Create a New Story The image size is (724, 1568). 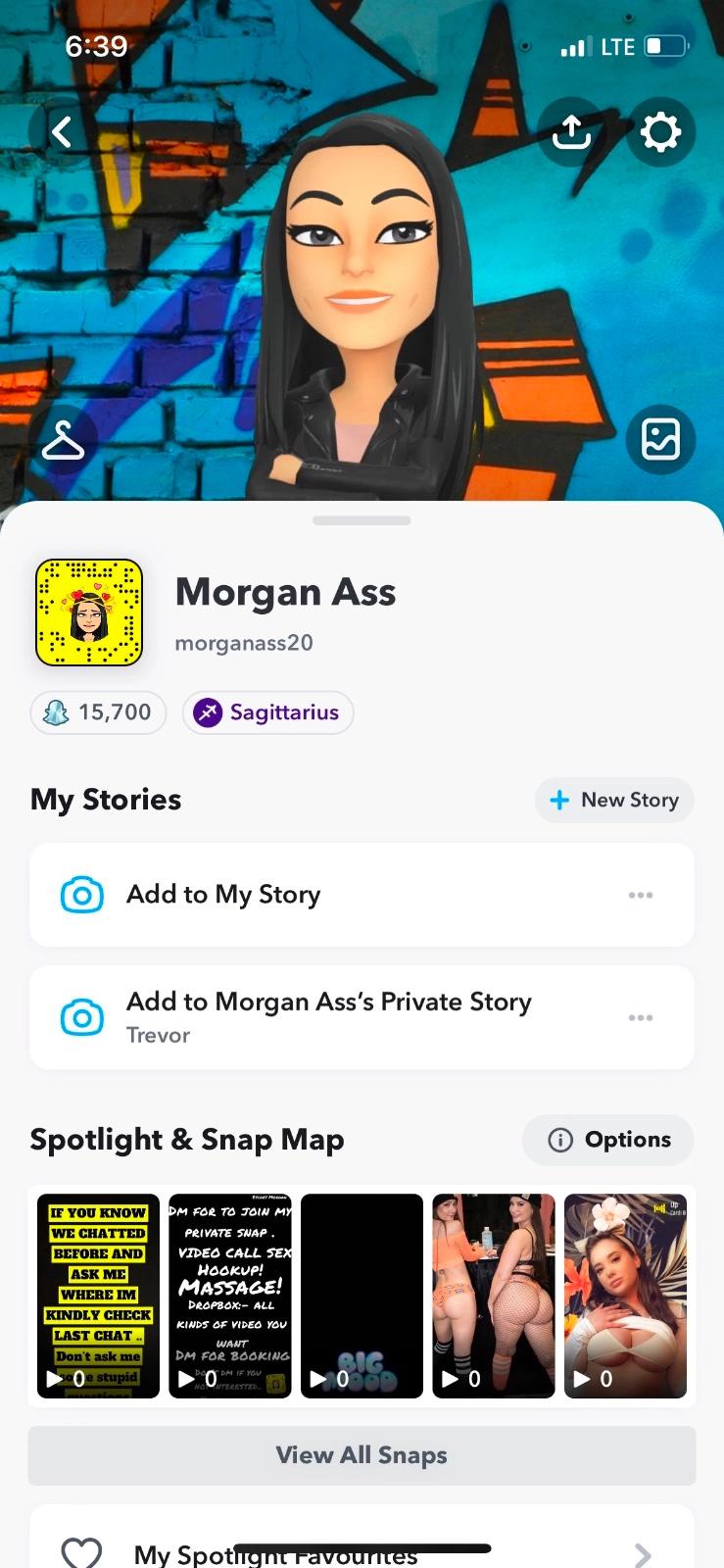(x=614, y=800)
